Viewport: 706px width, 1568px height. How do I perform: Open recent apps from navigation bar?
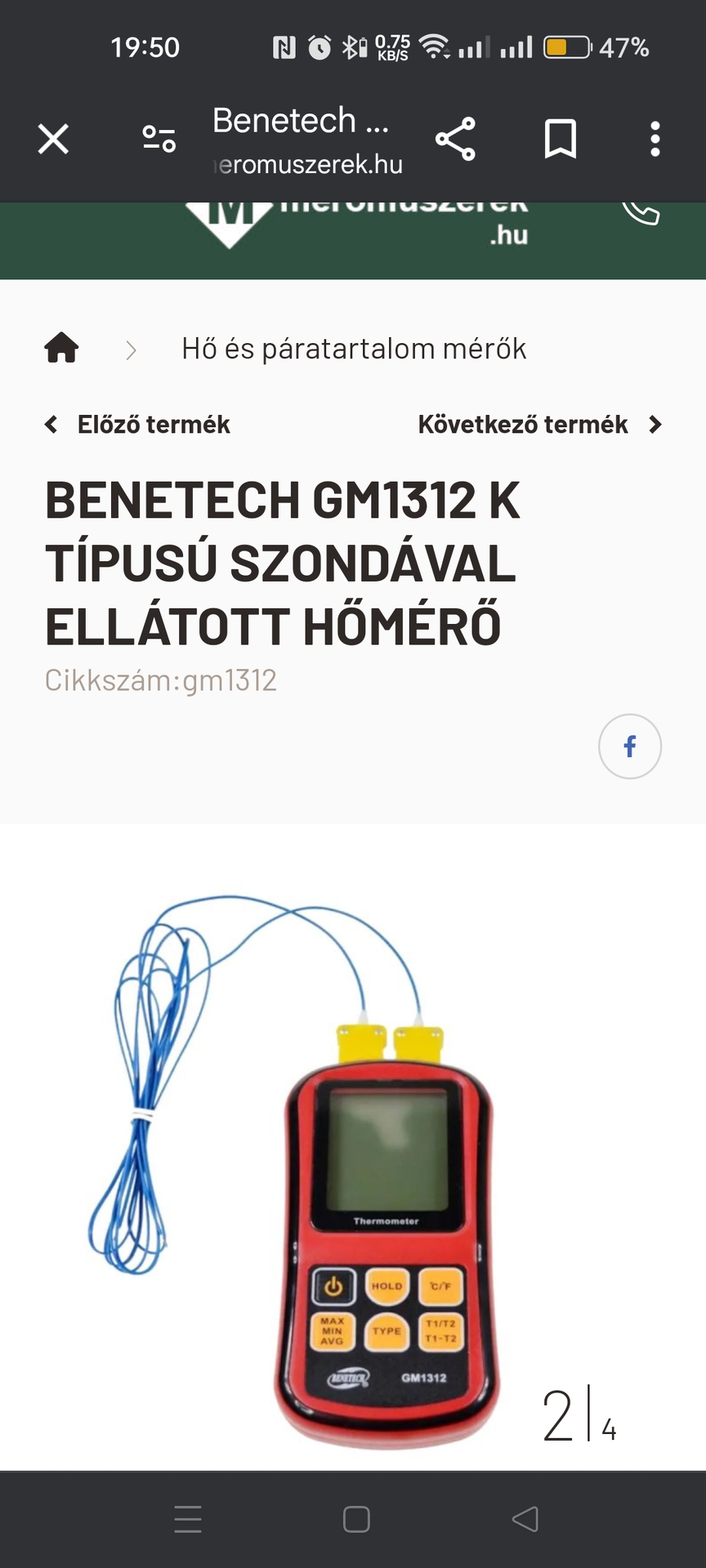(188, 1519)
